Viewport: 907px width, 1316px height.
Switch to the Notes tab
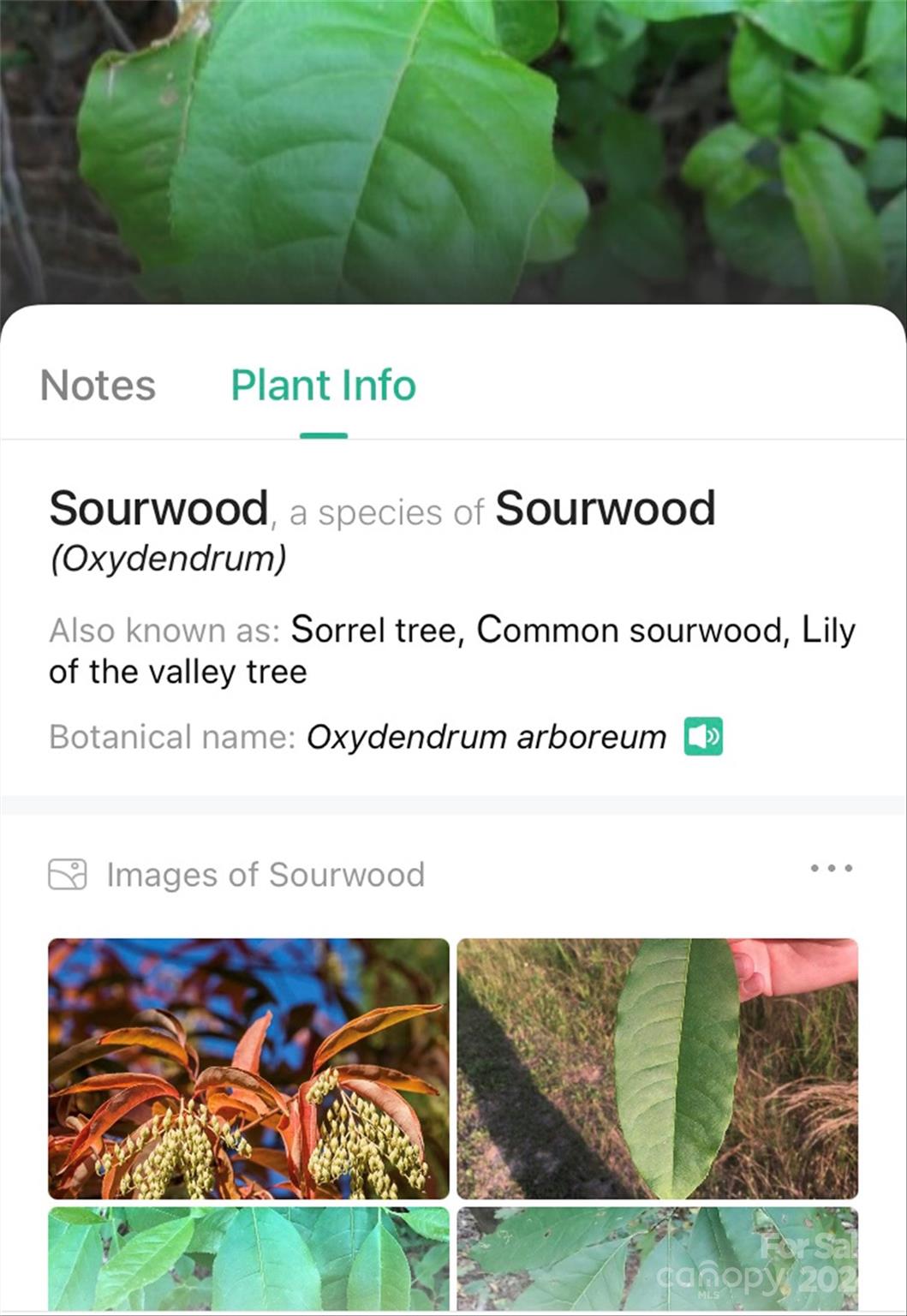tap(98, 386)
